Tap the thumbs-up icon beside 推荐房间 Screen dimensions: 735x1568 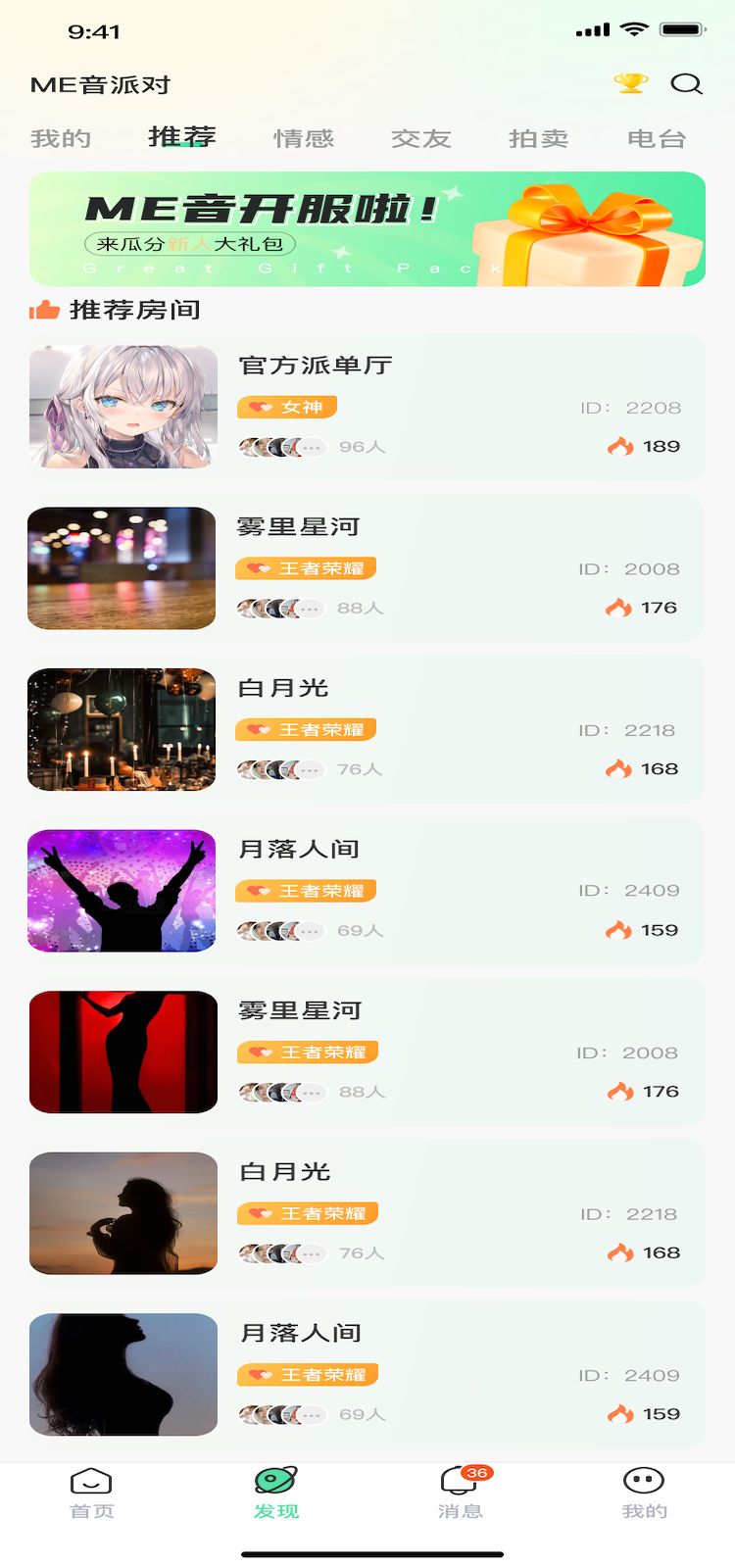pos(43,309)
